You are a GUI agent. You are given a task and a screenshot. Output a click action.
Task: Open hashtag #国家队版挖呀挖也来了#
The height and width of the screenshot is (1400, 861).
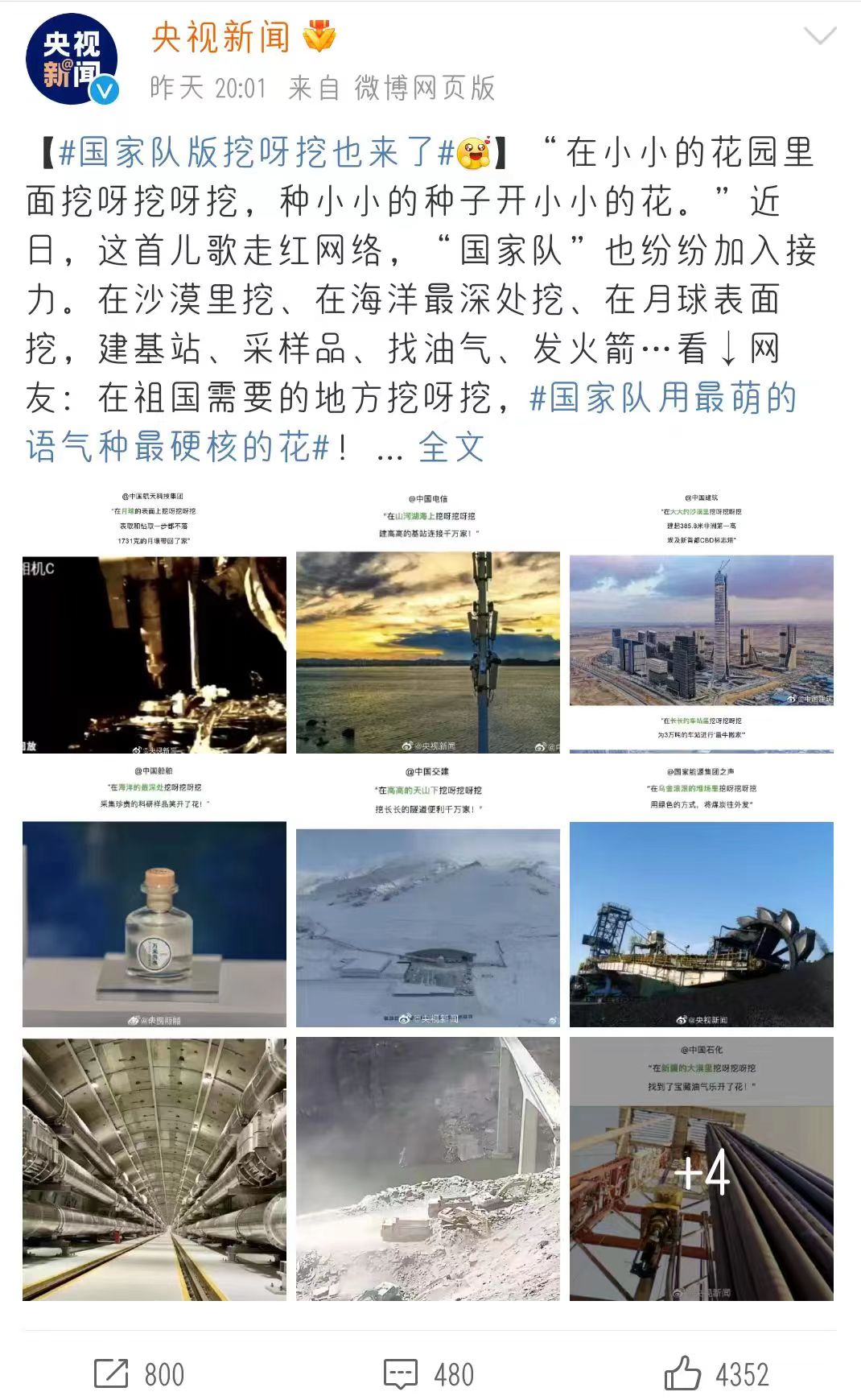click(256, 152)
